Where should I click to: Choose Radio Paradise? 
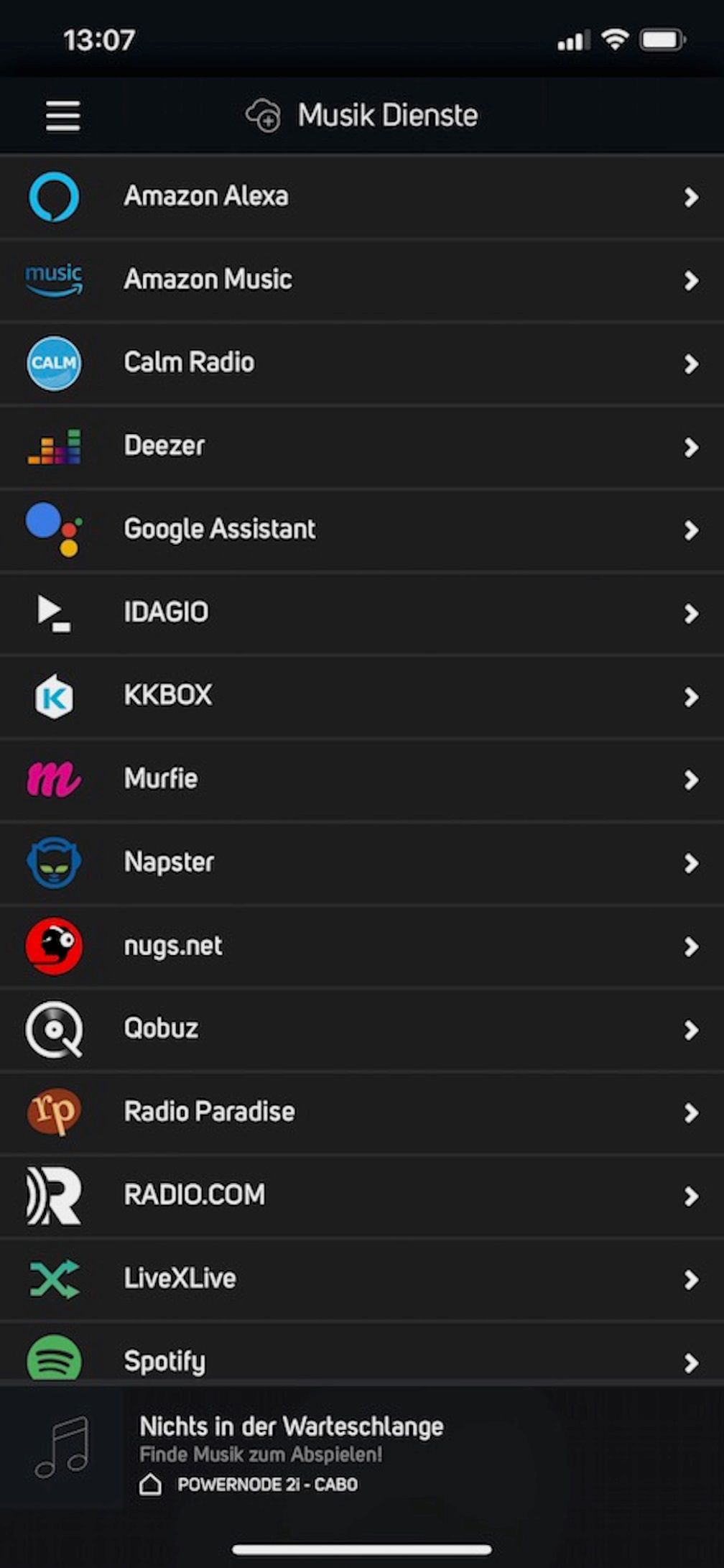tap(362, 1113)
